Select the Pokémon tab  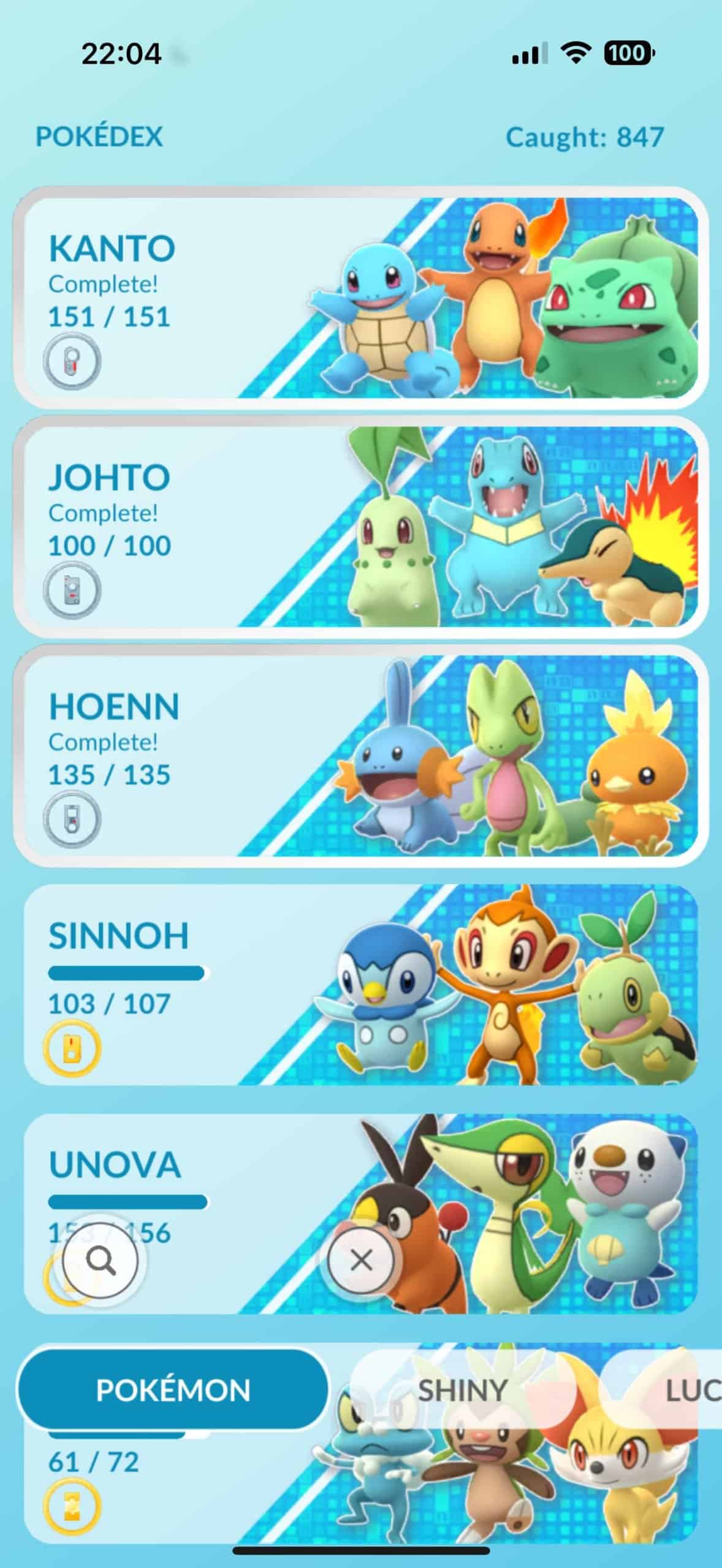tap(173, 1390)
